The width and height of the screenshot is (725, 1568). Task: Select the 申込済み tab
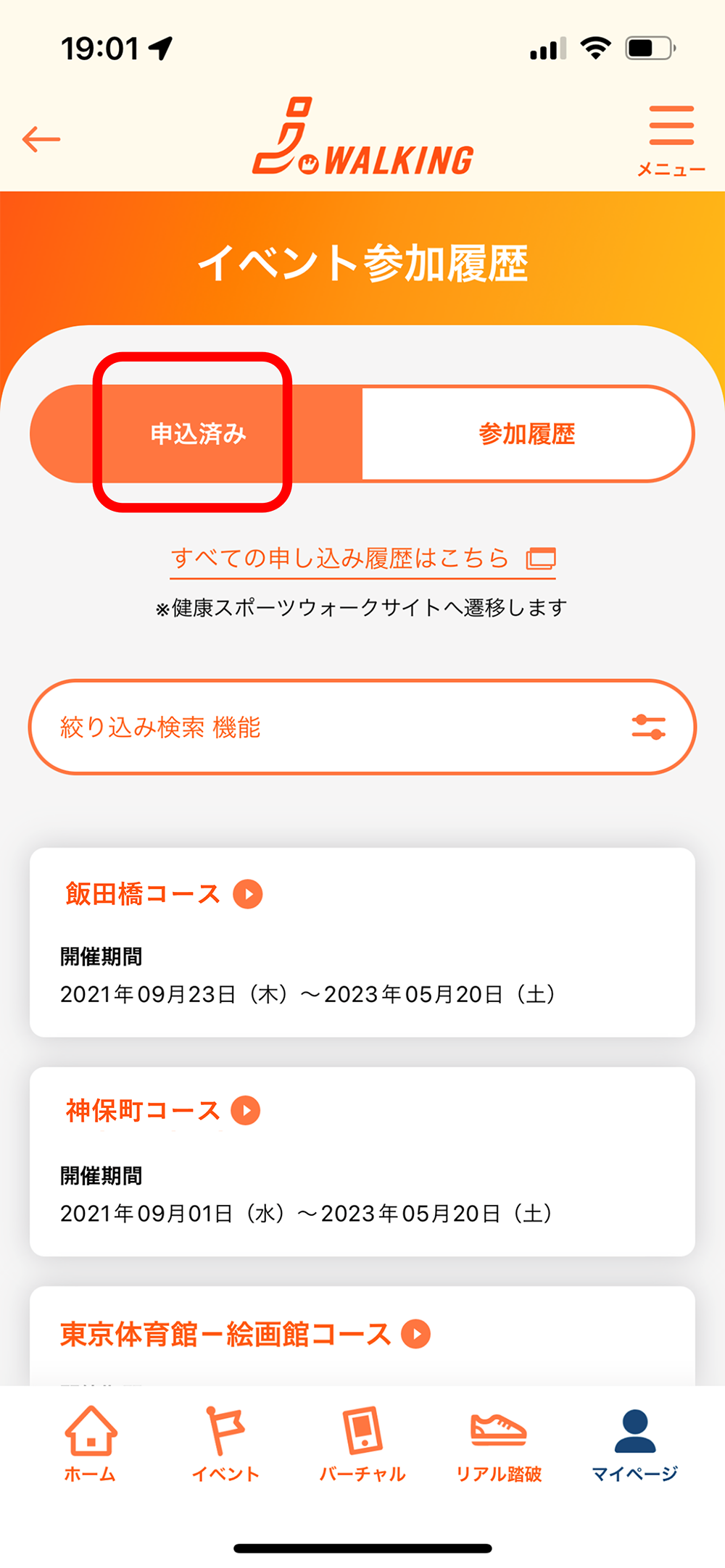pyautogui.click(x=196, y=433)
